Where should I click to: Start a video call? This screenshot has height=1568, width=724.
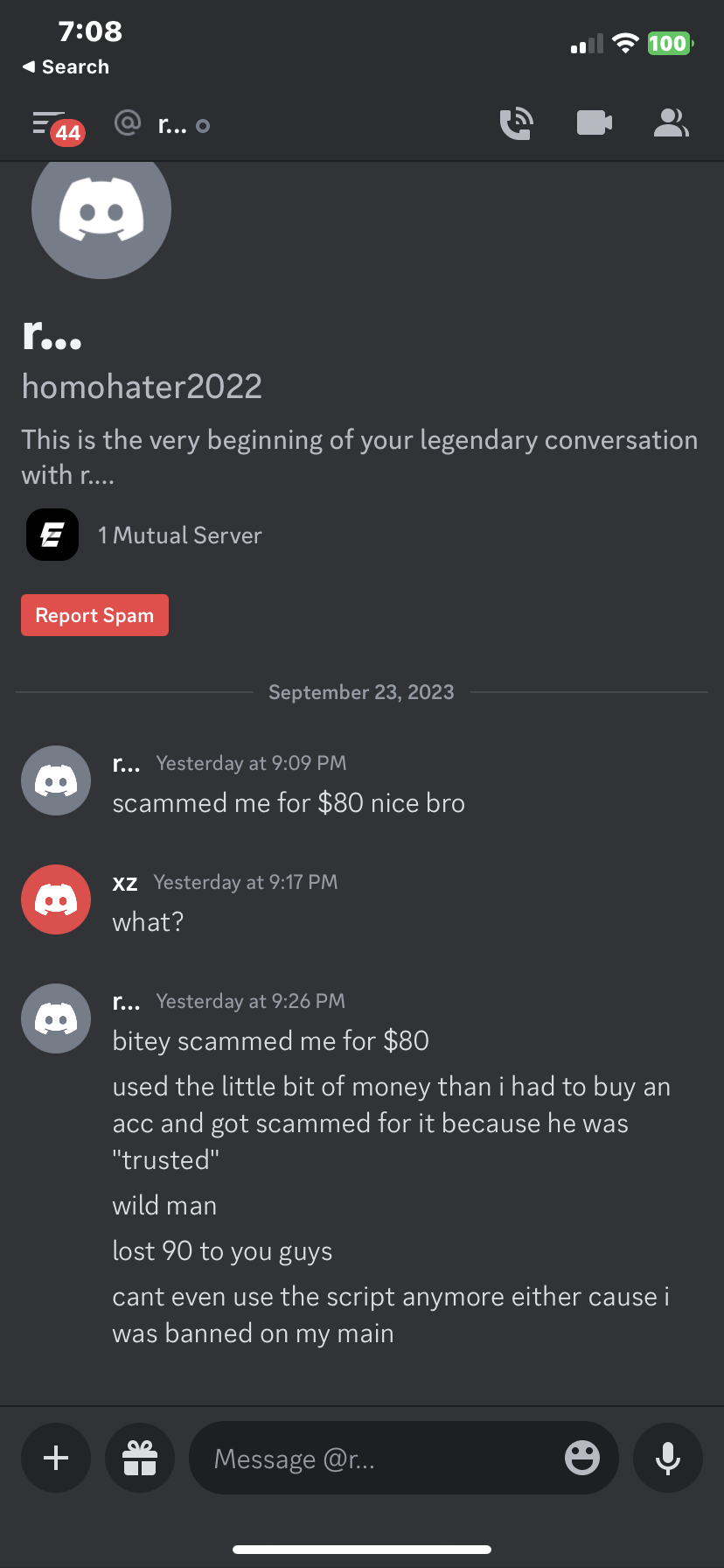click(594, 123)
